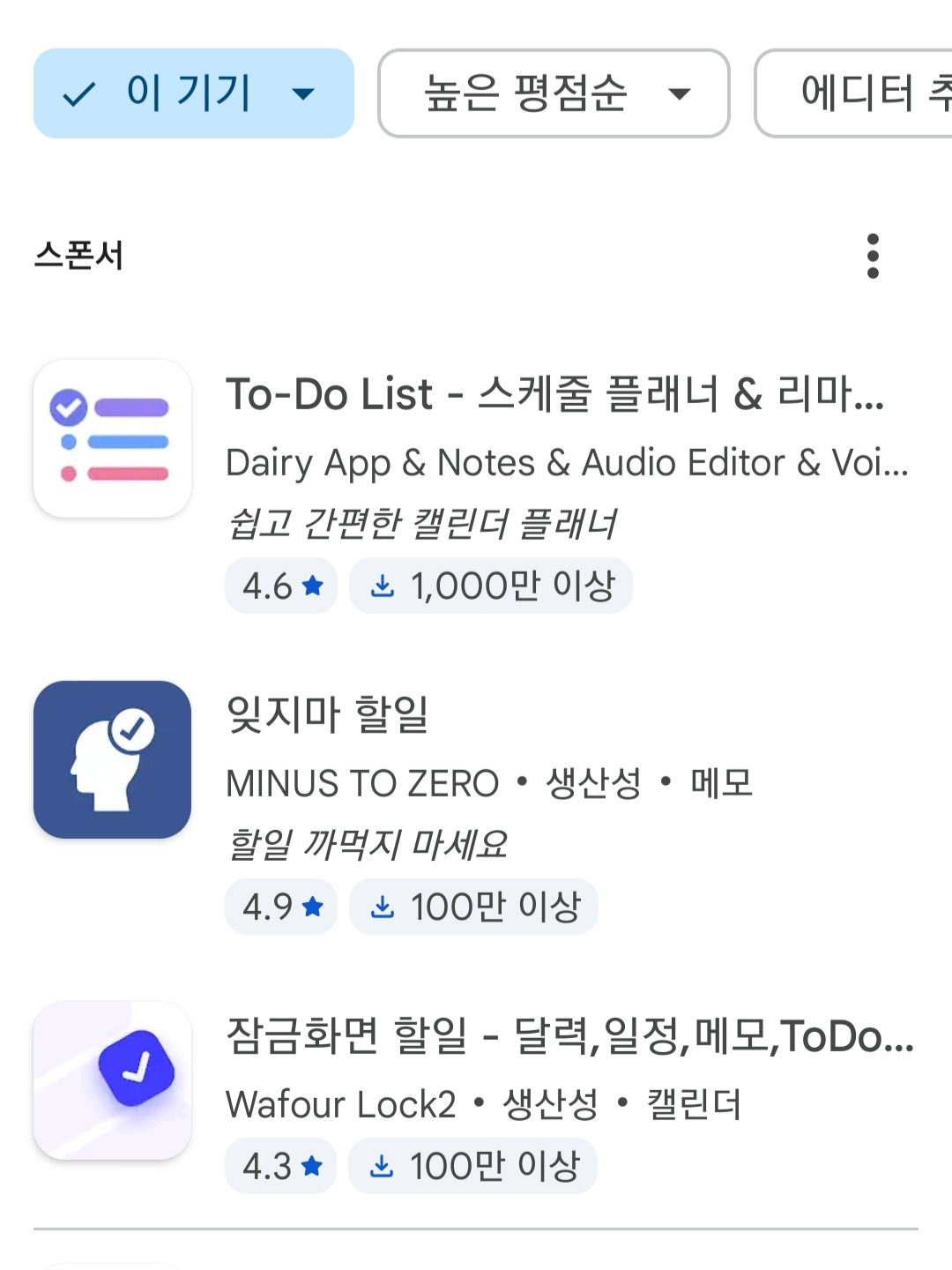Viewport: 952px width, 1270px height.
Task: Tap the 4.3 rating badge
Action: (x=280, y=1166)
